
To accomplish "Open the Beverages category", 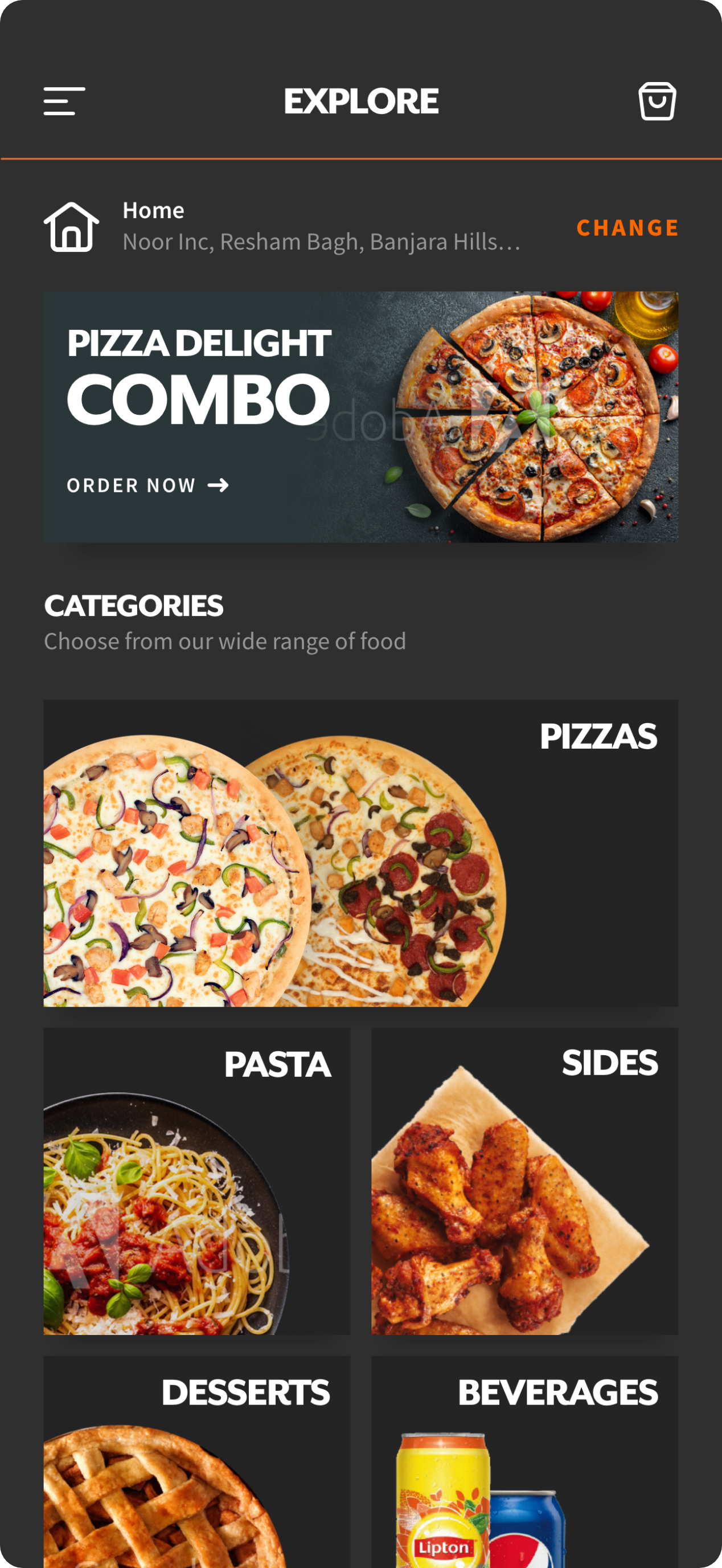I will (524, 1461).
